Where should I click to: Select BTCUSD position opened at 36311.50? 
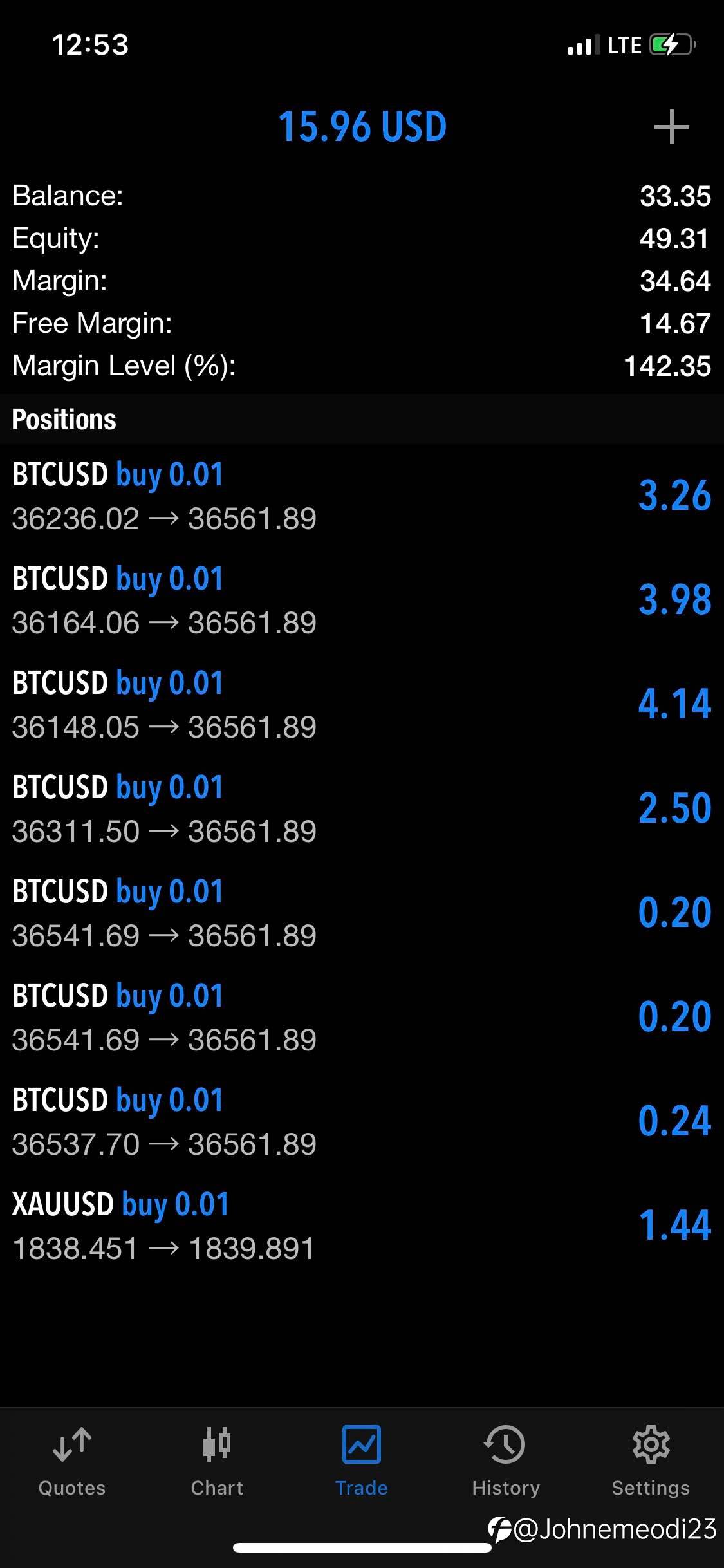coord(362,809)
